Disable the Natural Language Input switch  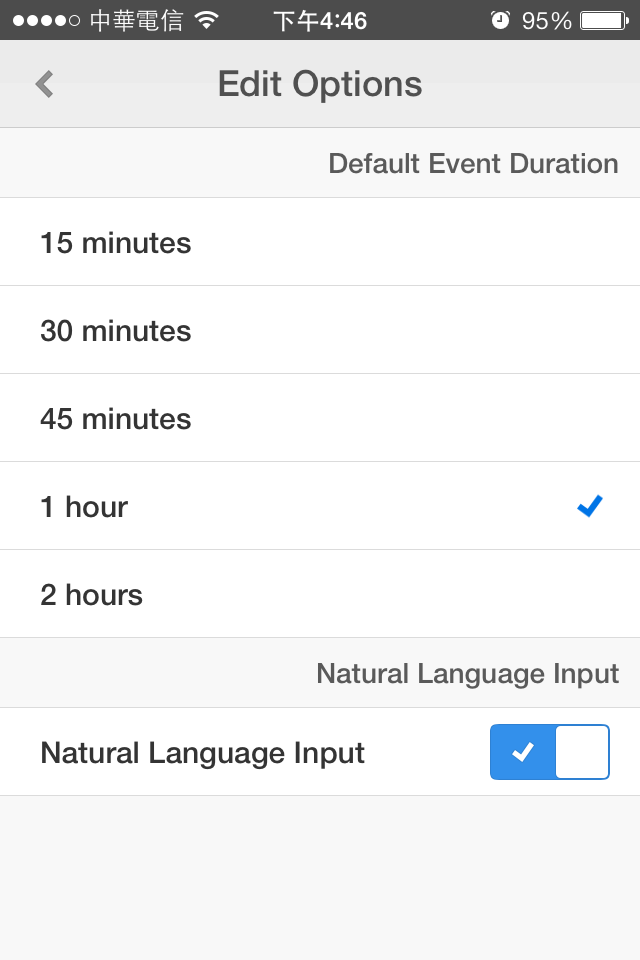click(549, 752)
